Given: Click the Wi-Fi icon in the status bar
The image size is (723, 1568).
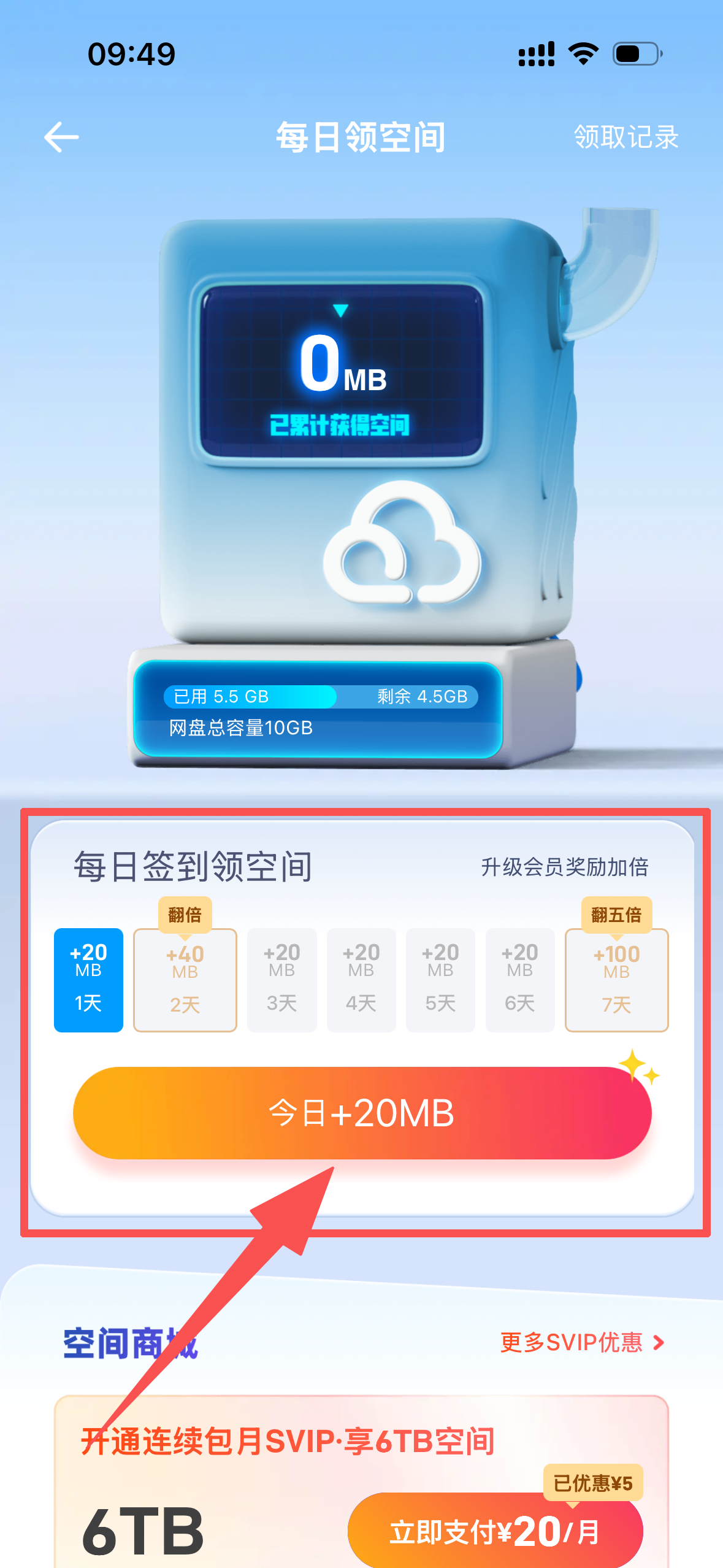Looking at the screenshot, I should (584, 54).
